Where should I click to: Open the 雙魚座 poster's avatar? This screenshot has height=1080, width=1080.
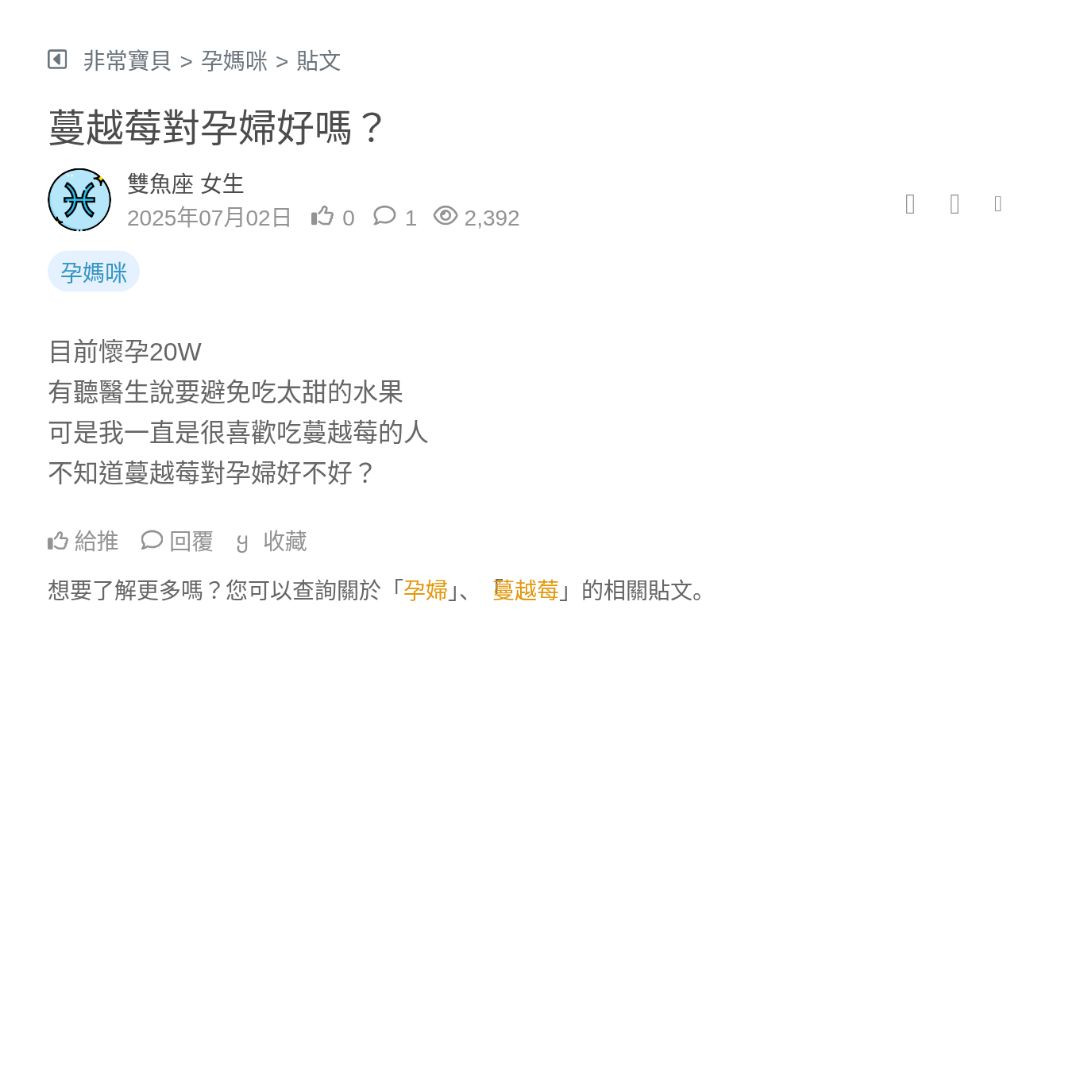(79, 200)
